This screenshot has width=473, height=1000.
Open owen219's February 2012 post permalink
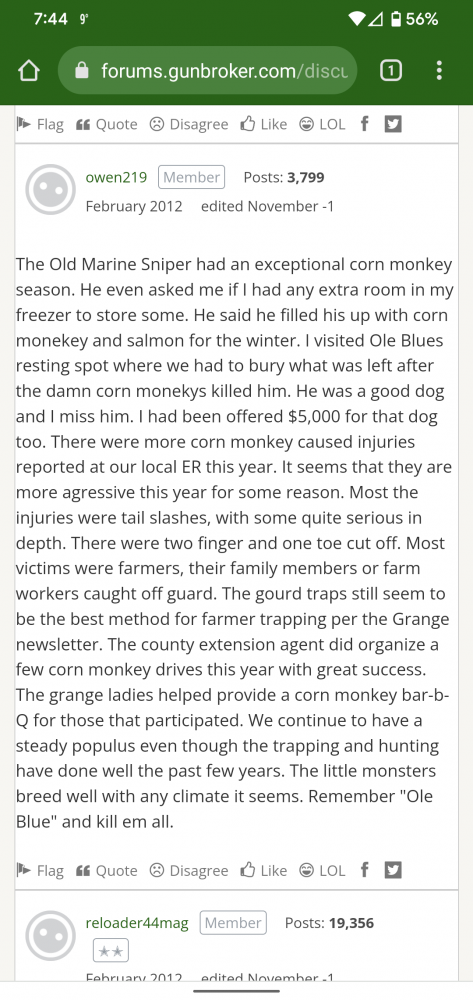click(134, 207)
